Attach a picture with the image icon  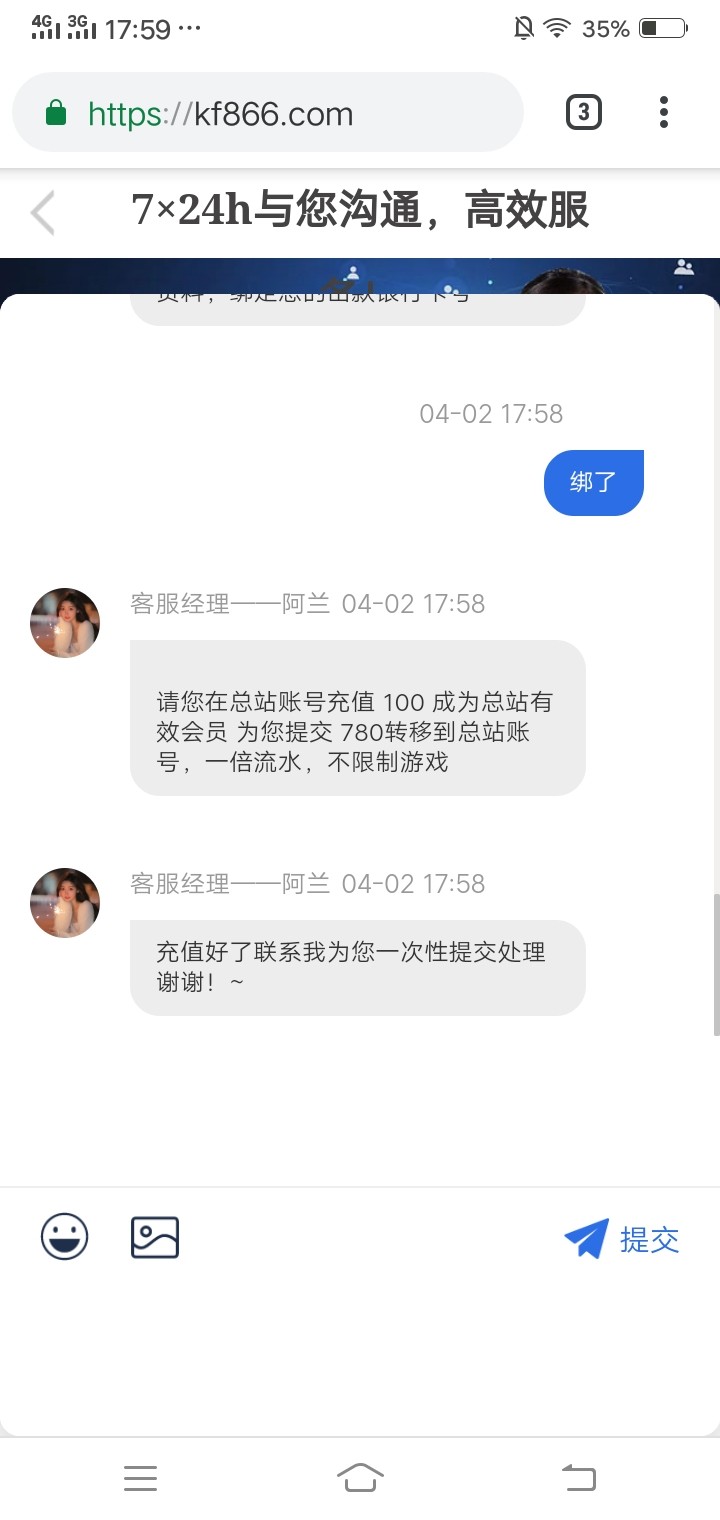(155, 1237)
